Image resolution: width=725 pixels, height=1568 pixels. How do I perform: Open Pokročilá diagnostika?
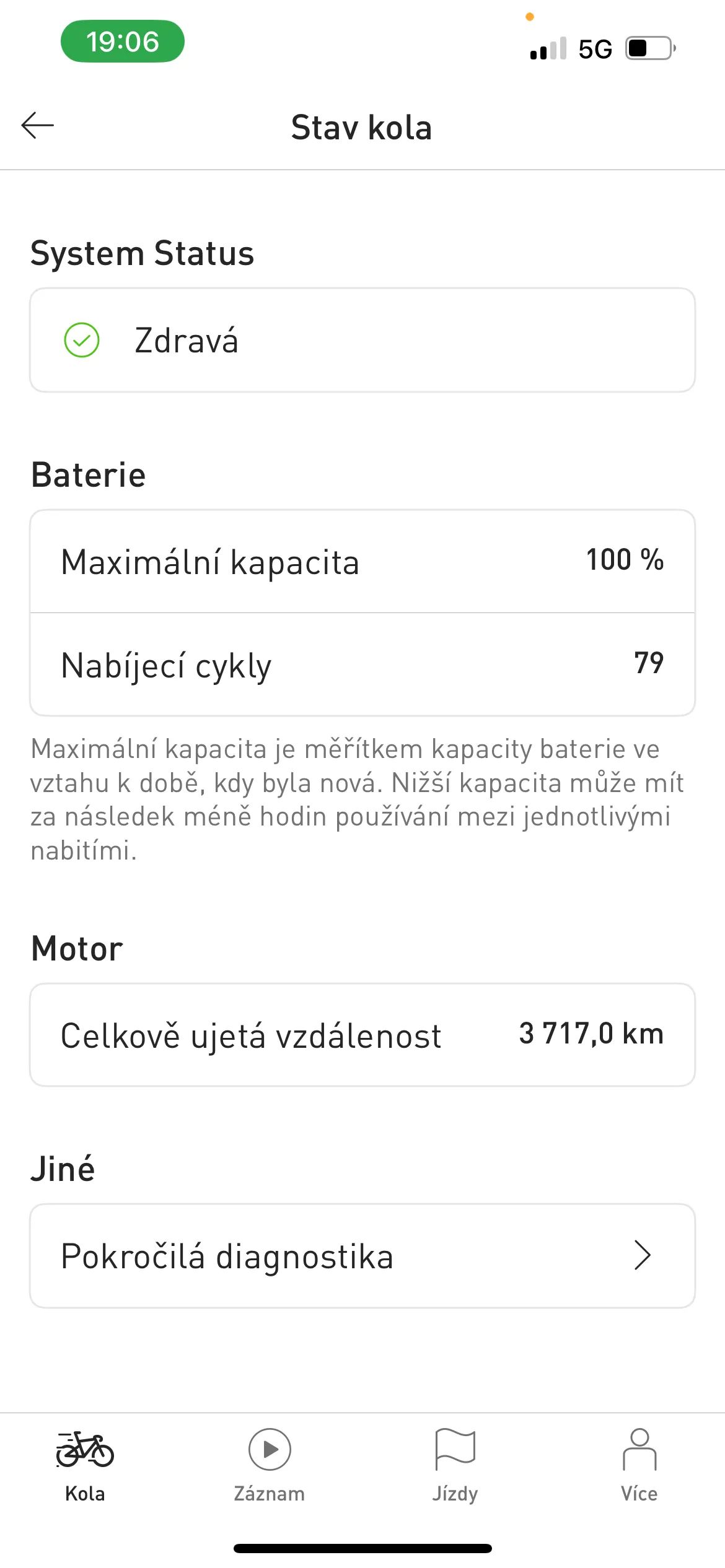click(x=362, y=1256)
